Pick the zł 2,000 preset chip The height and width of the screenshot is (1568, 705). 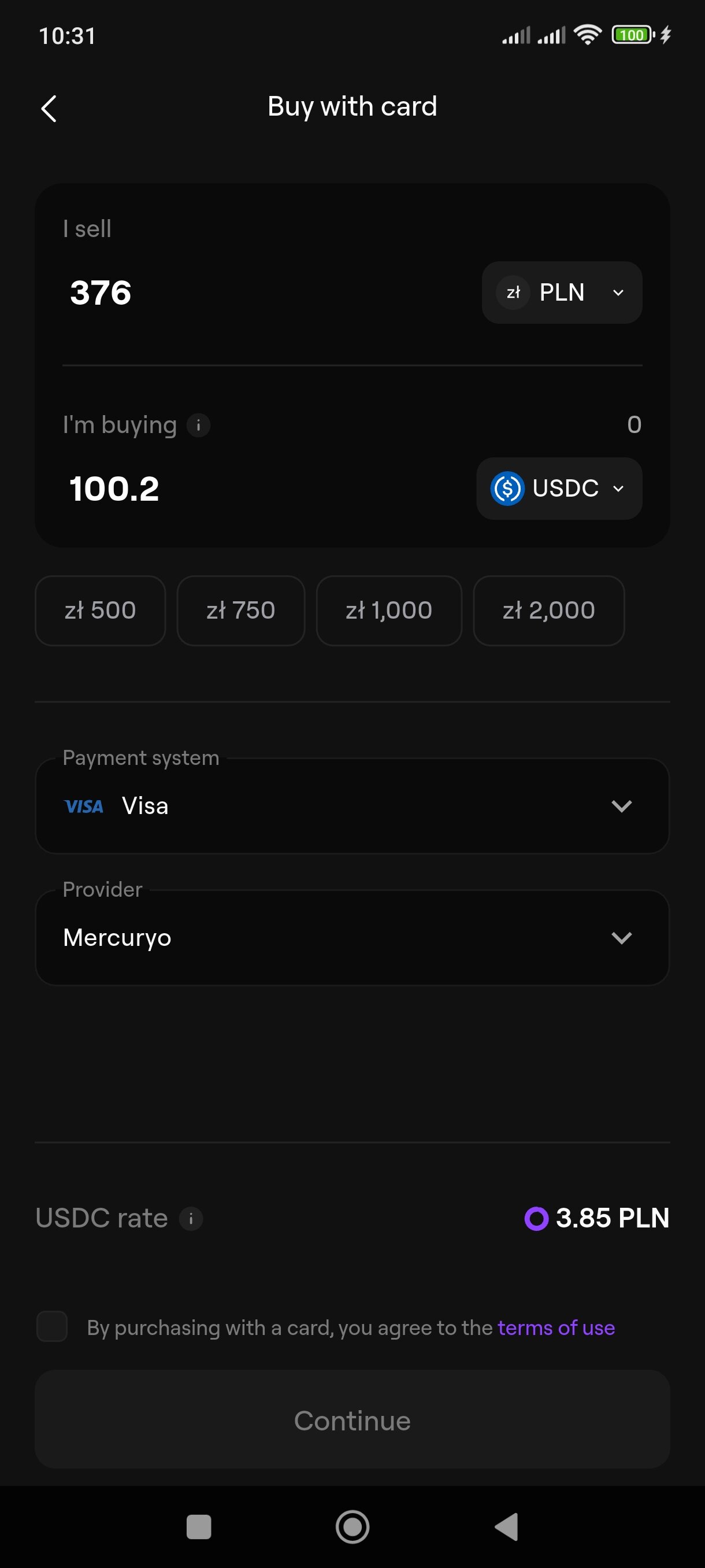pos(548,611)
